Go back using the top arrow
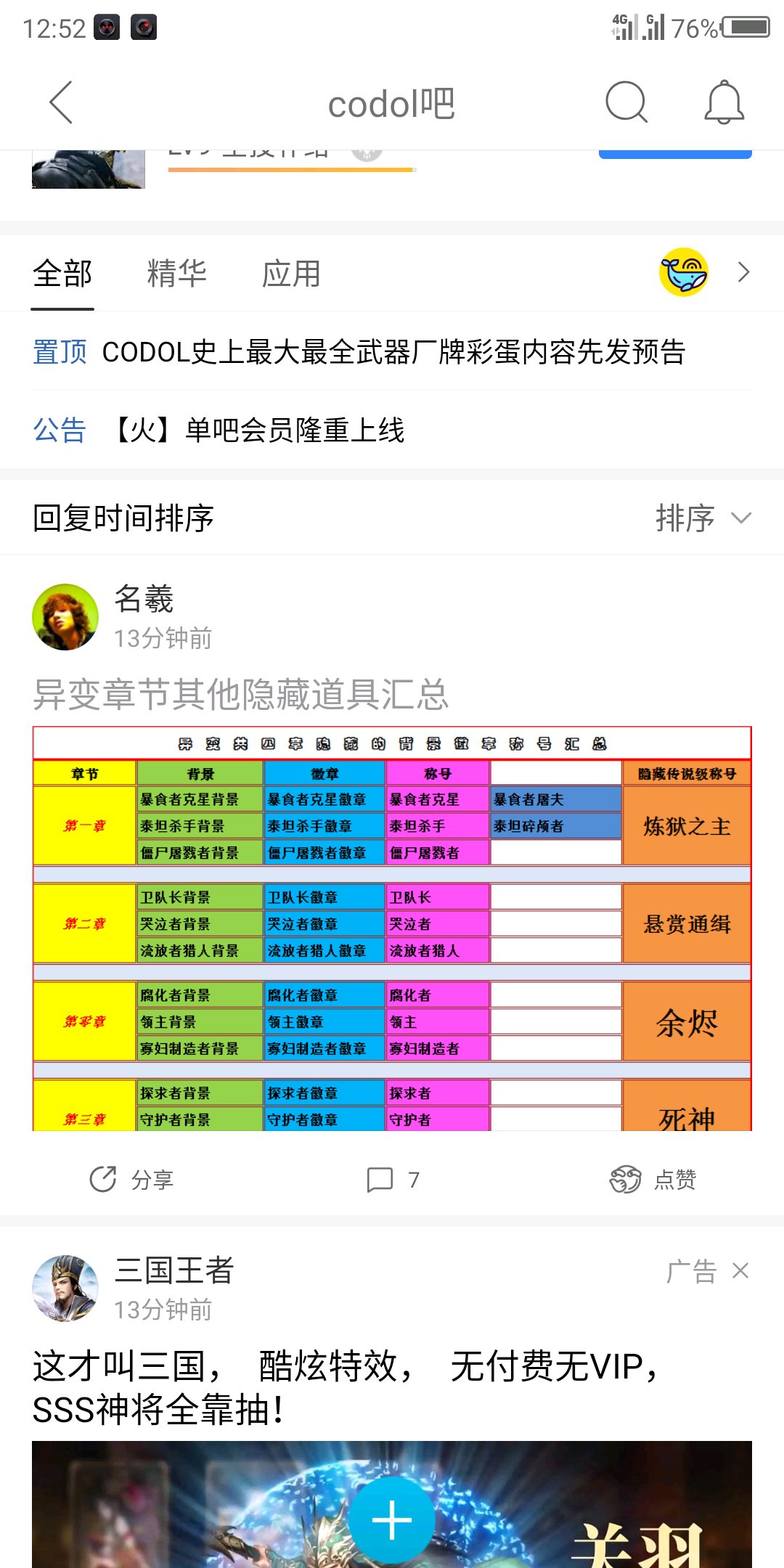 tap(61, 102)
